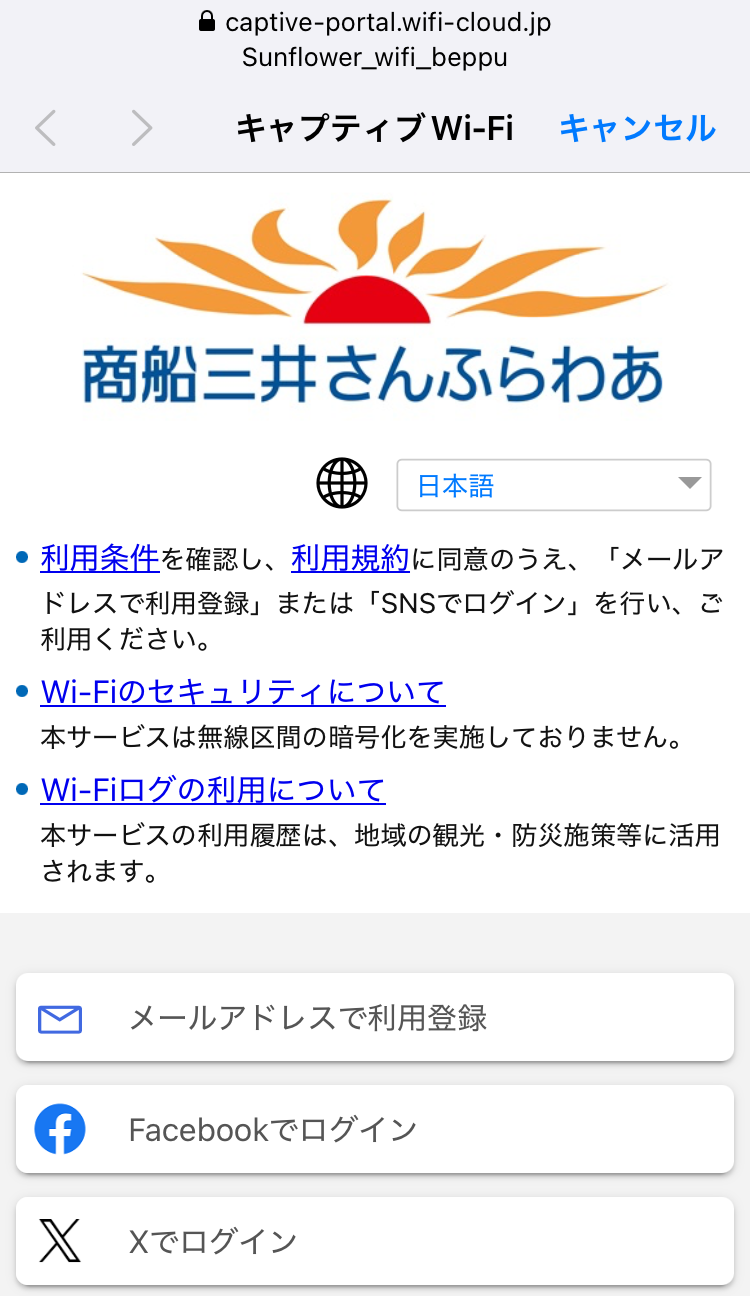Click Facebookでログイン
Viewport: 751px width, 1297px height.
pos(375,1129)
